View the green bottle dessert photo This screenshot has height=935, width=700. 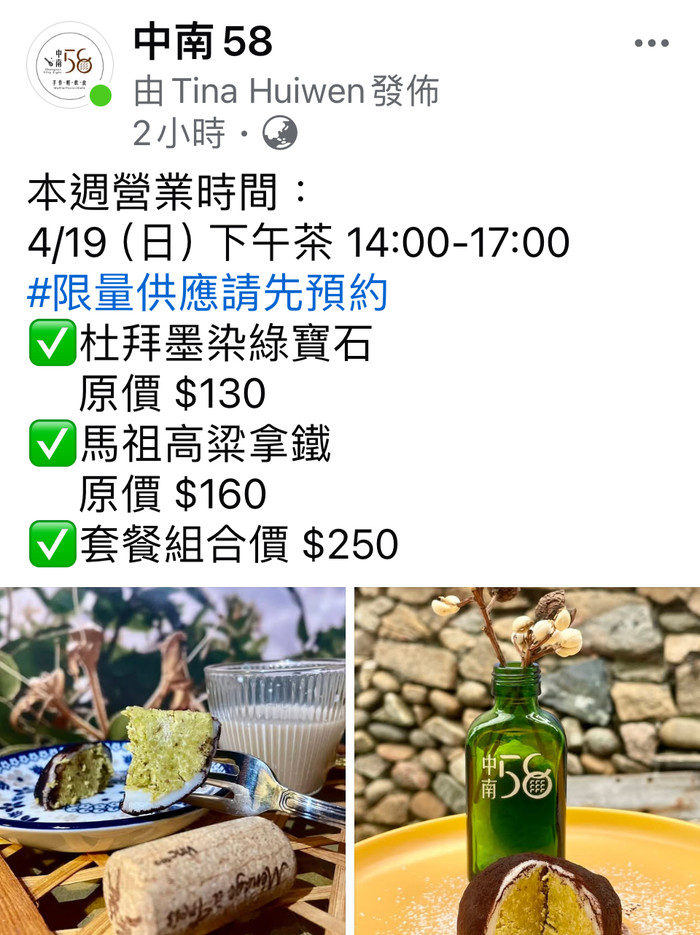click(x=527, y=760)
